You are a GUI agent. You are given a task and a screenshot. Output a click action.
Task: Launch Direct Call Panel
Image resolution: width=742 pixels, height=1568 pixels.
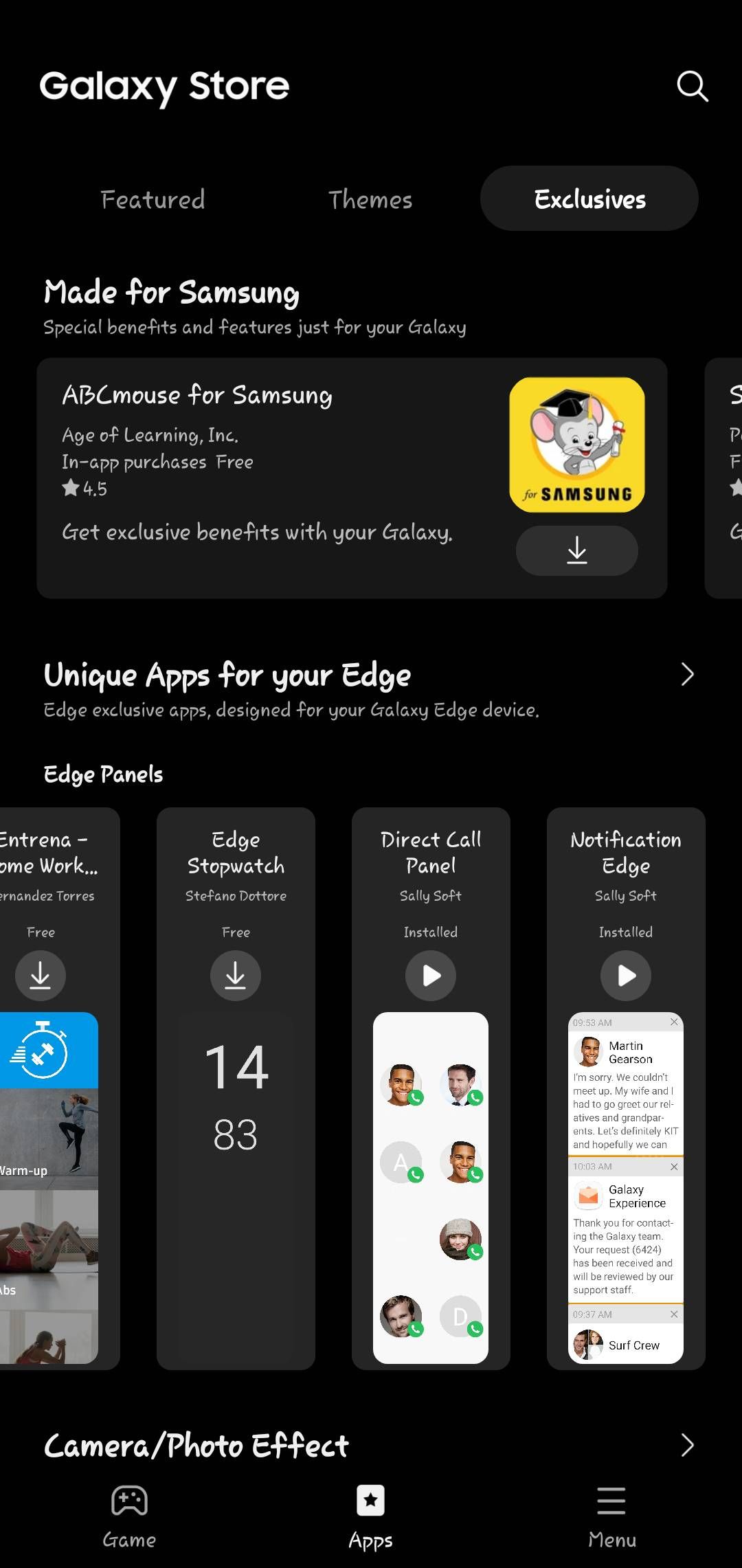[x=431, y=975]
